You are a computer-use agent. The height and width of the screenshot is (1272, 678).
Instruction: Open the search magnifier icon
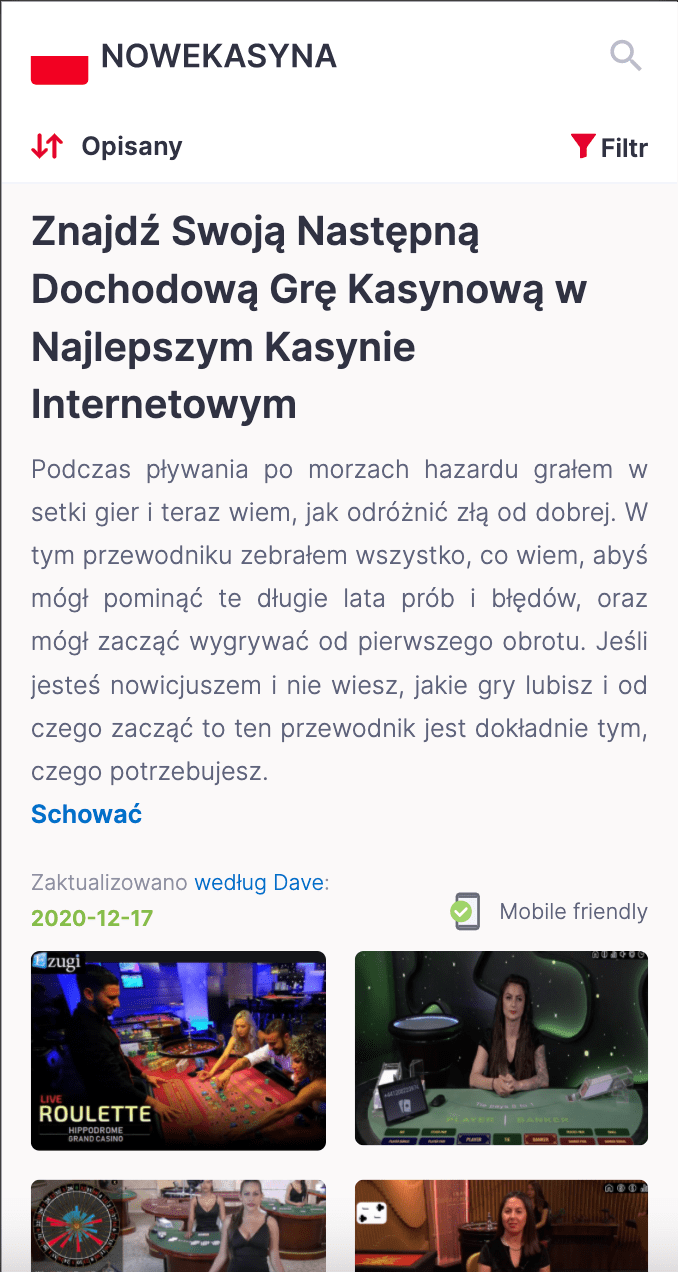[x=626, y=56]
